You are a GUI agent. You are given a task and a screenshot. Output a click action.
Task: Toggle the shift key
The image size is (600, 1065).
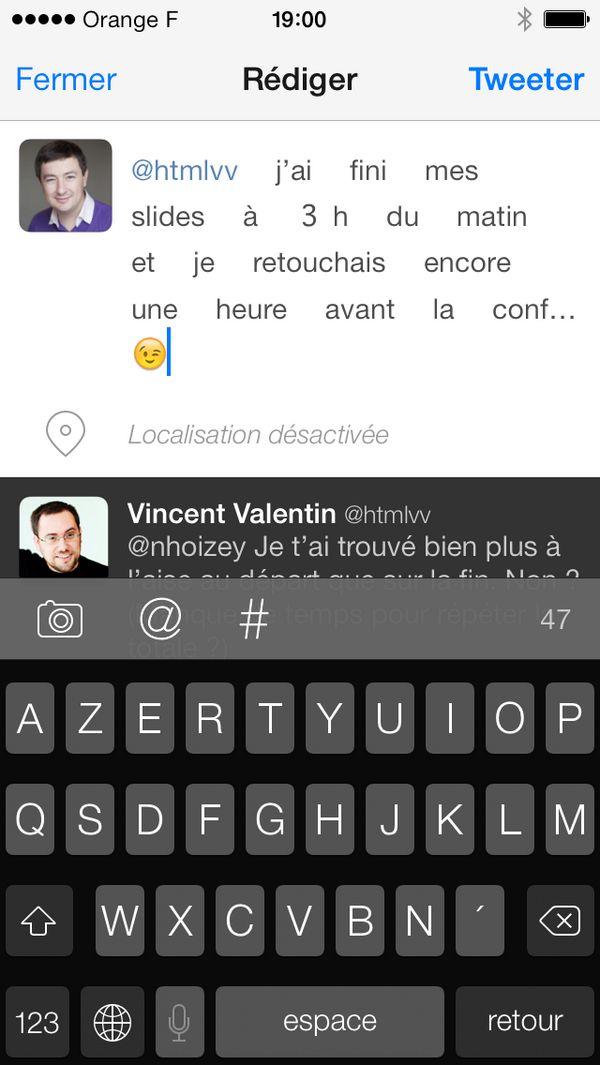39,920
